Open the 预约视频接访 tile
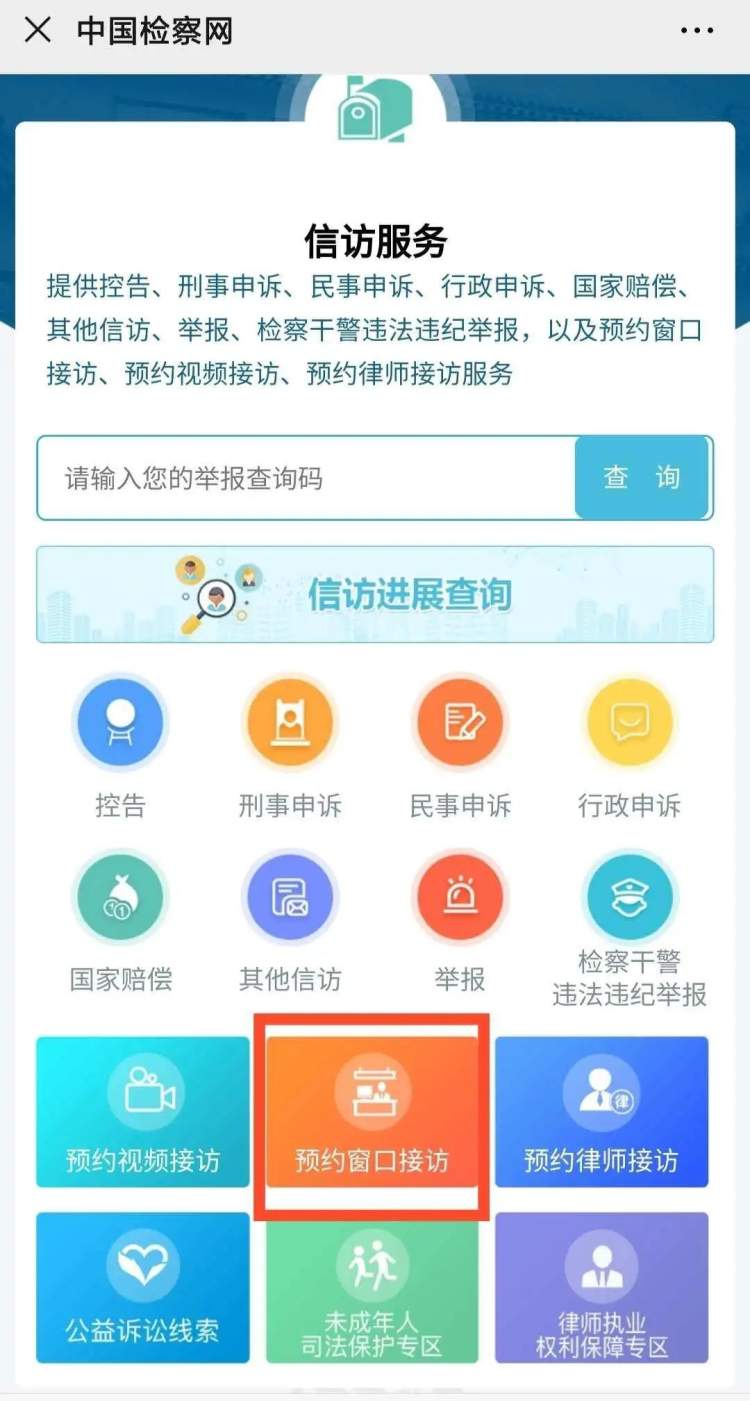 point(143,1112)
